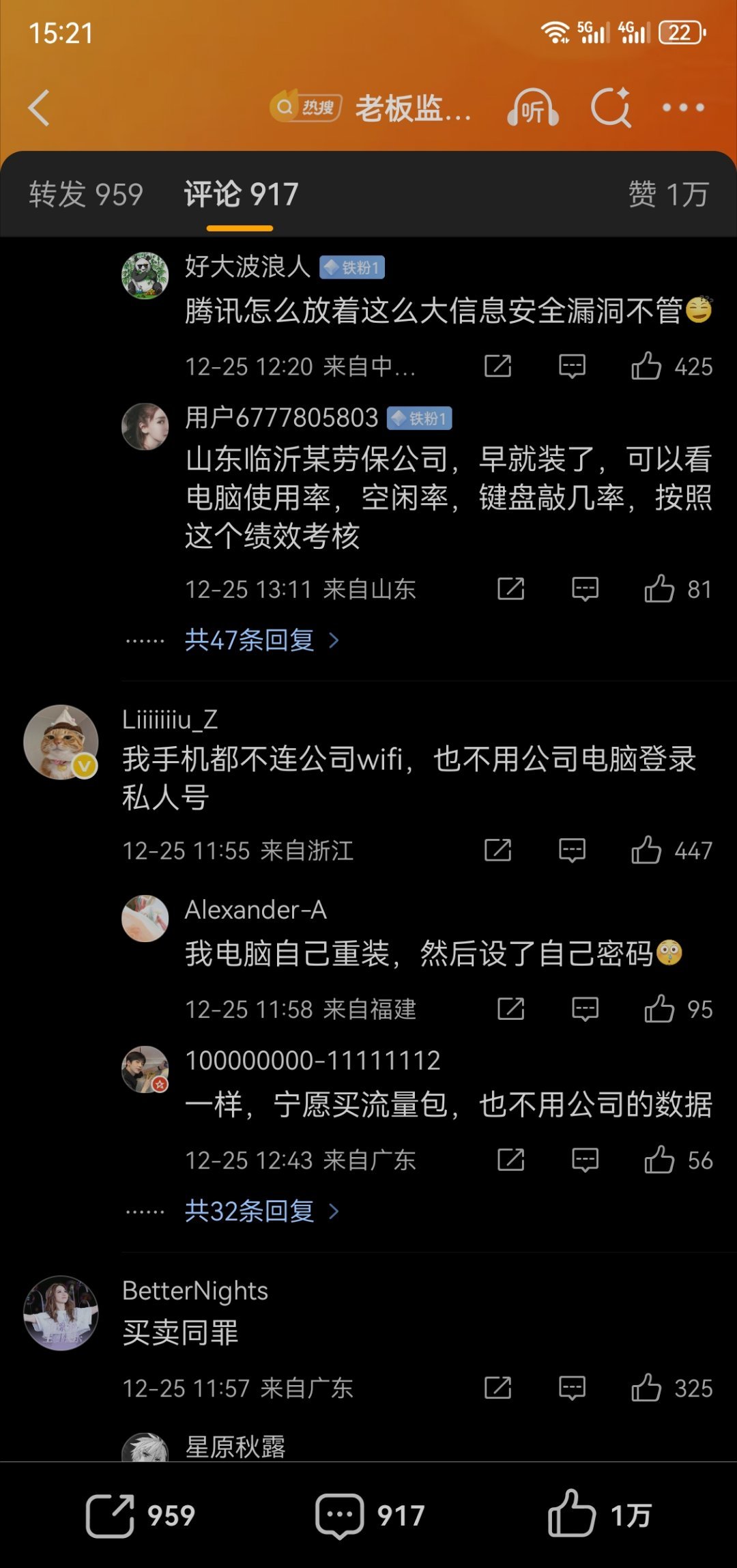Click the 铁粉1 badge next to 用户6777805803
This screenshot has height=1568, width=737.
(x=421, y=418)
